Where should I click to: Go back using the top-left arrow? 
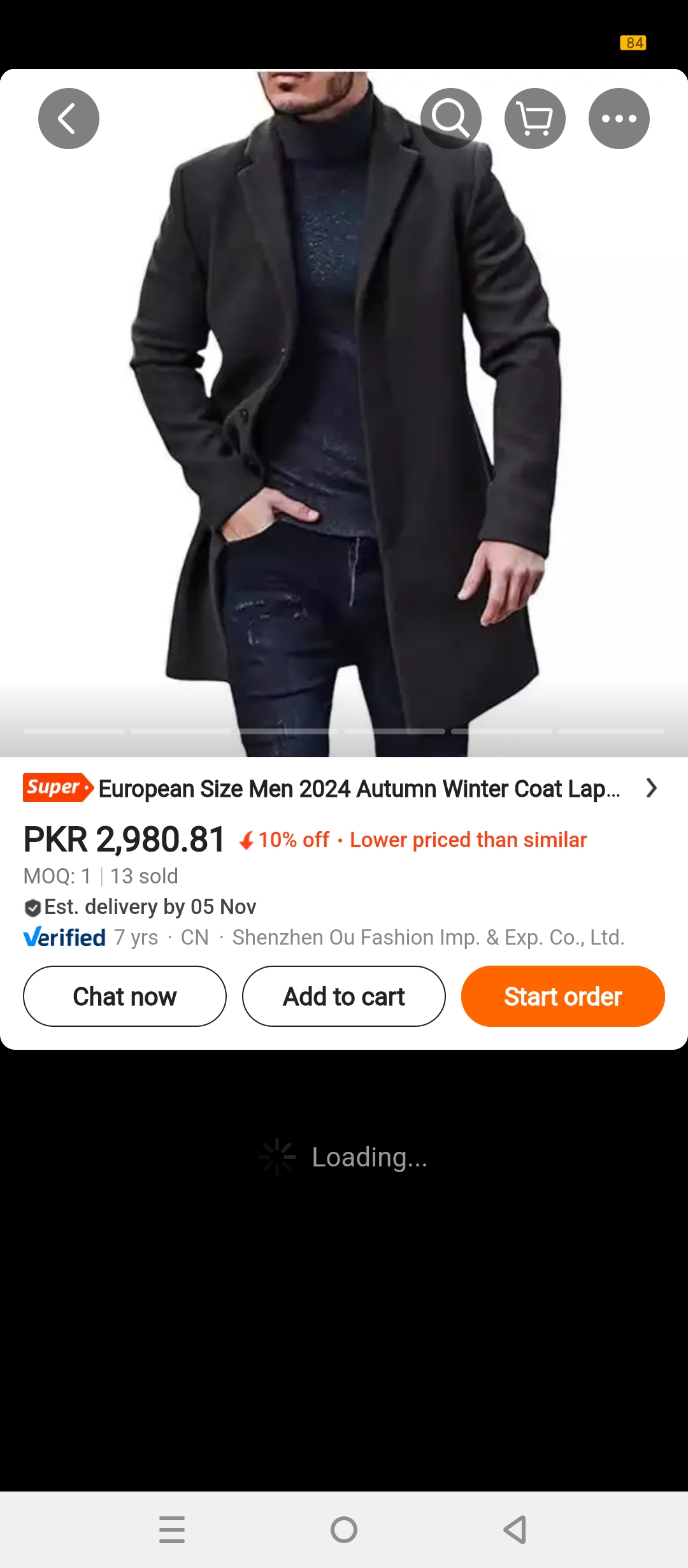pyautogui.click(x=69, y=119)
